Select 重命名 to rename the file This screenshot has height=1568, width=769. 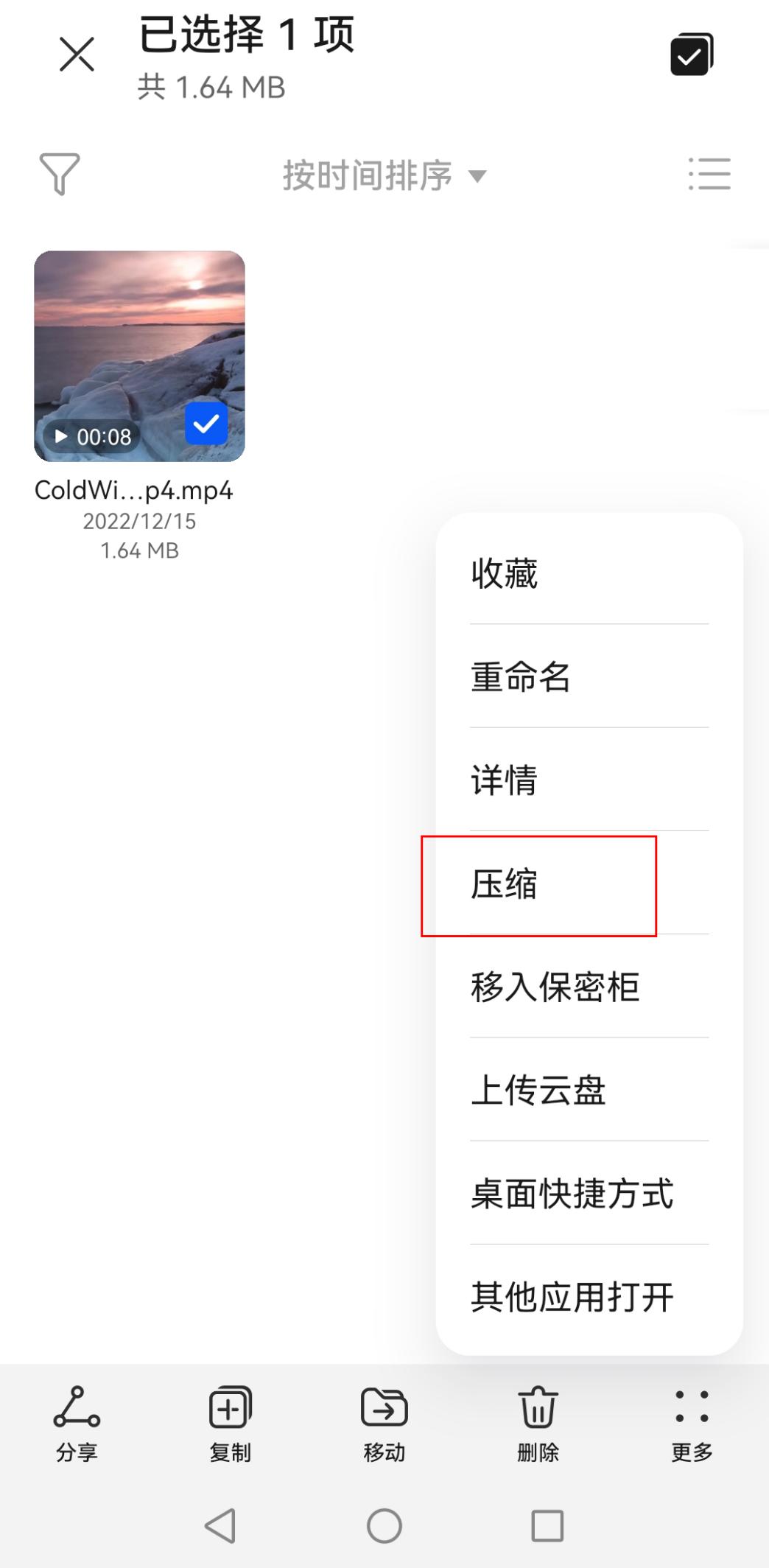click(x=589, y=676)
